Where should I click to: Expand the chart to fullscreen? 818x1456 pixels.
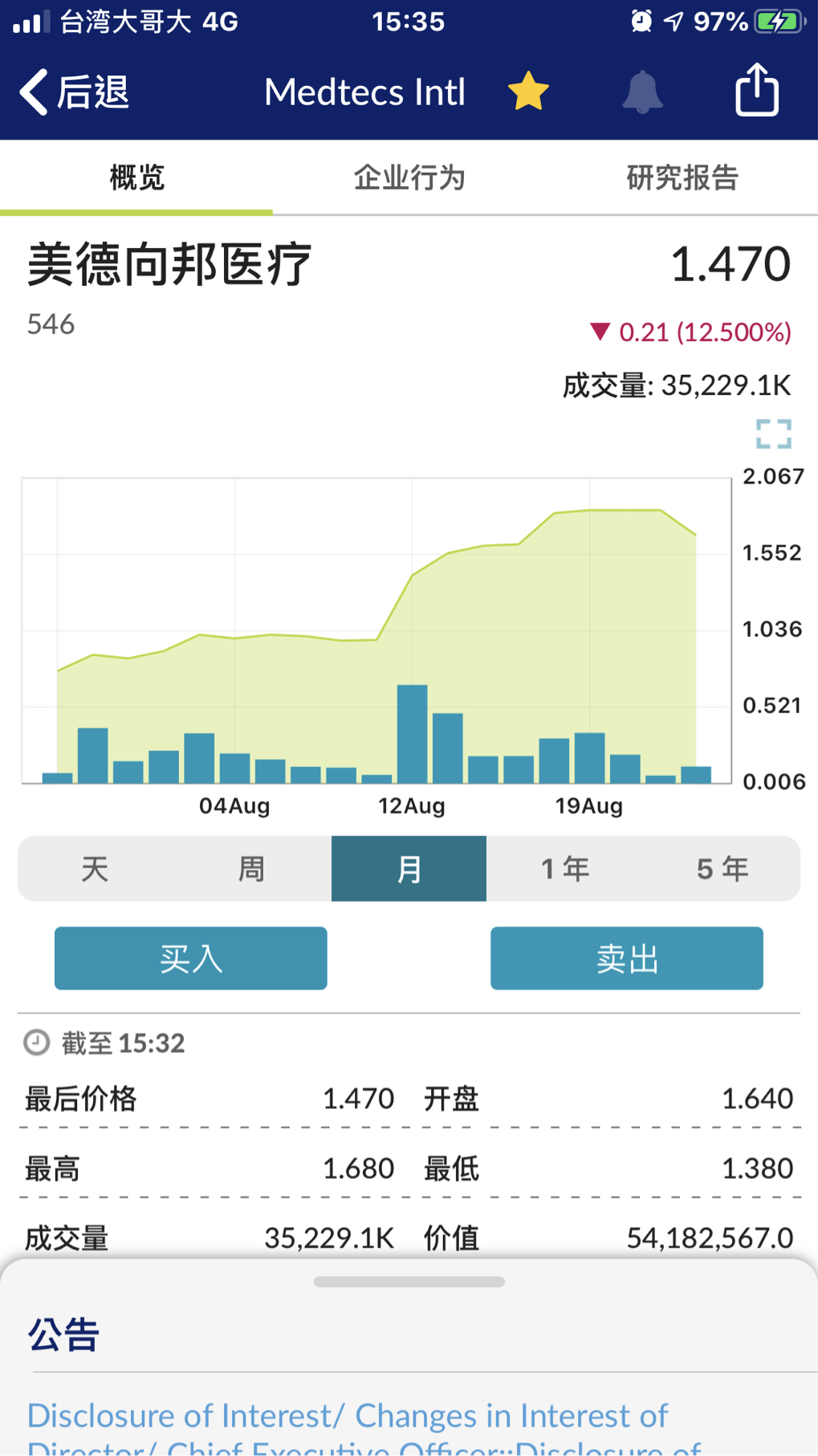pos(774,434)
